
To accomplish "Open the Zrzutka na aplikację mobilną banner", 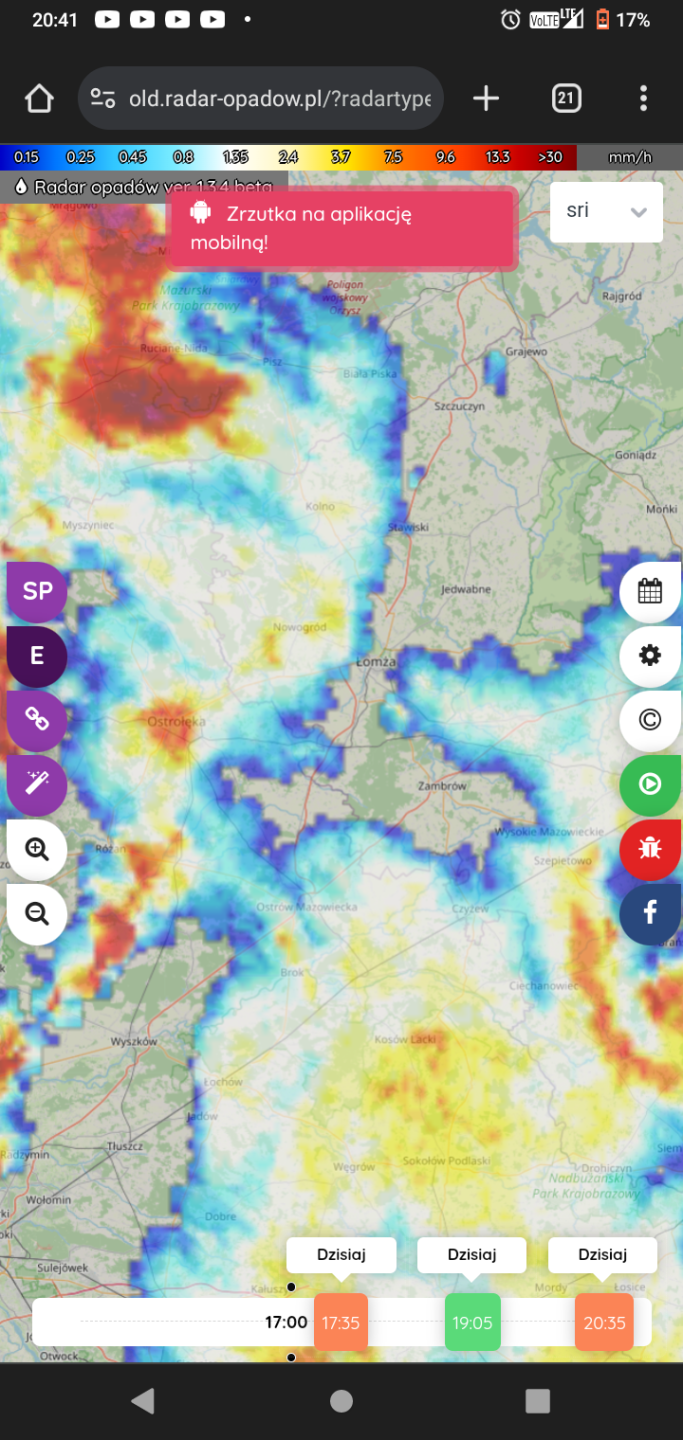I will tap(342, 228).
